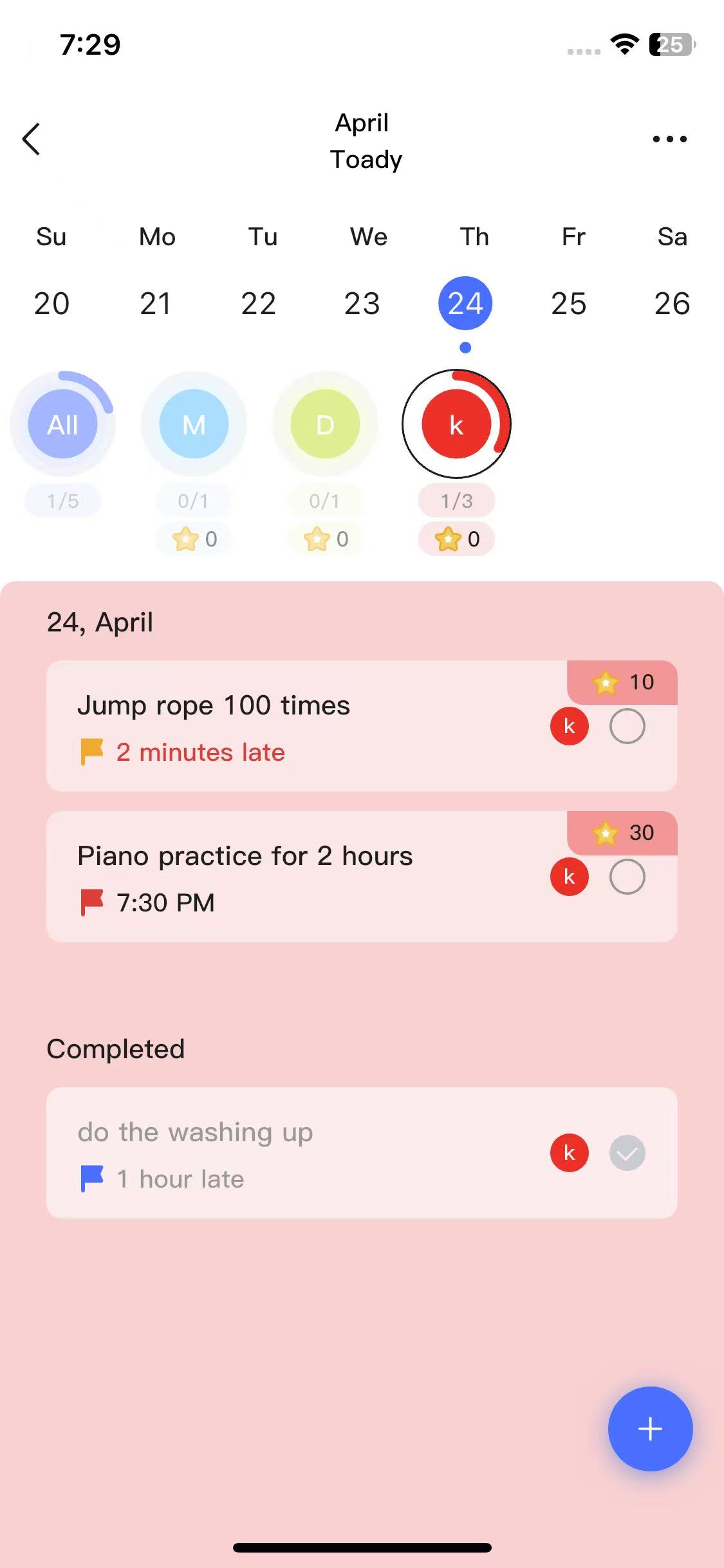Click the back arrow to leave today's view

pos(32,138)
